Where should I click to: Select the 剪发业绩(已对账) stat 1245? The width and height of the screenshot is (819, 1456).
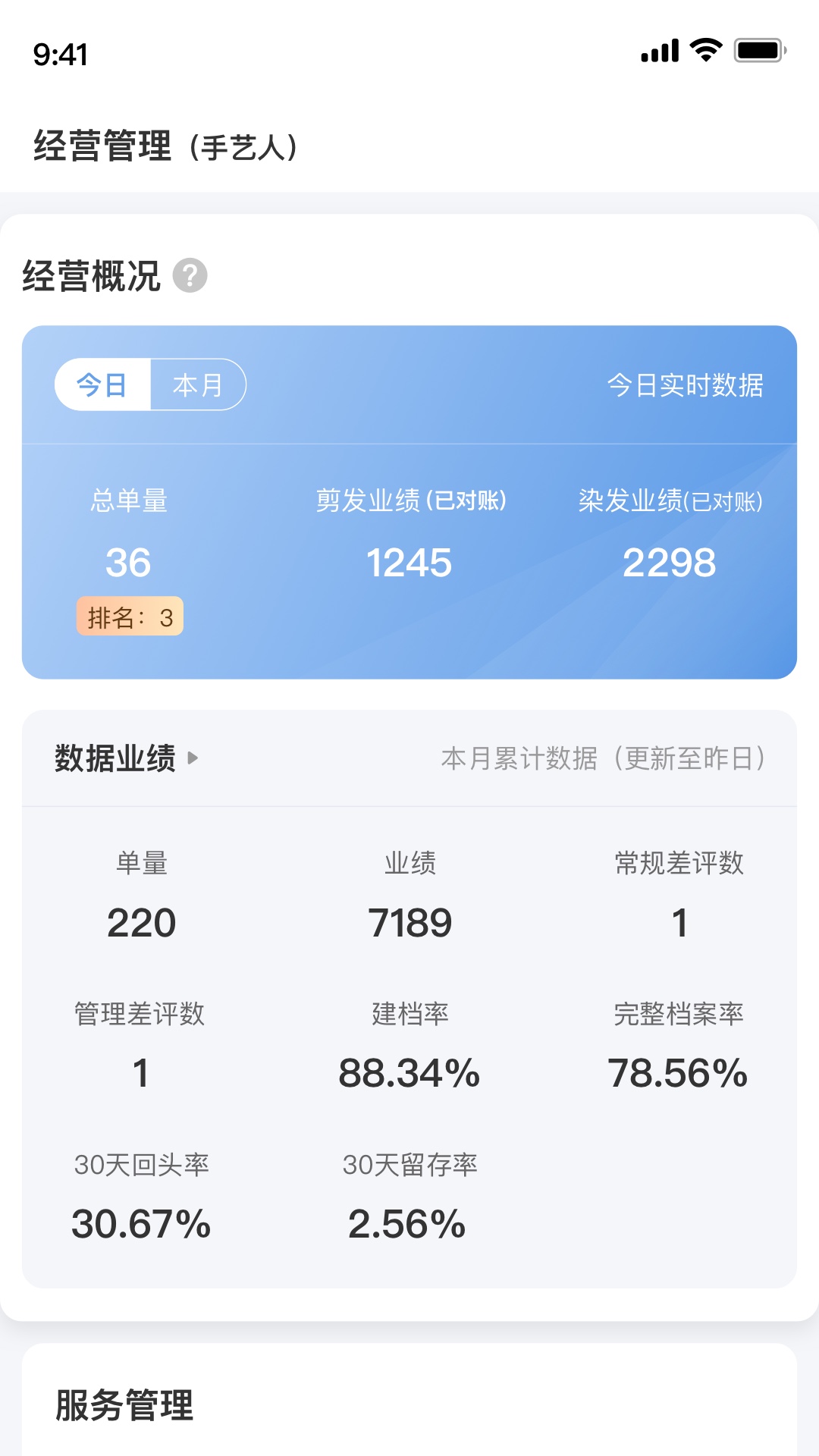(409, 562)
